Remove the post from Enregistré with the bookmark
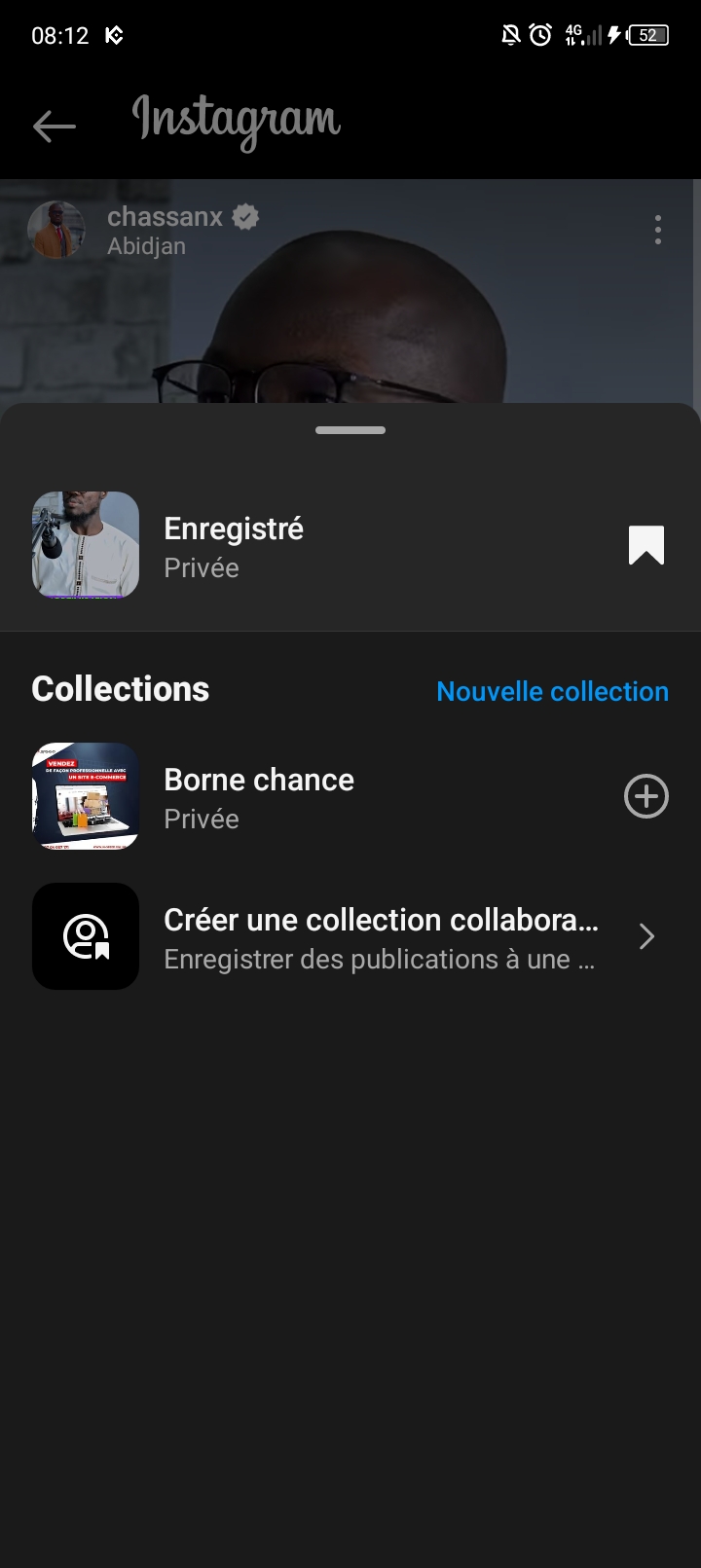 tap(646, 545)
